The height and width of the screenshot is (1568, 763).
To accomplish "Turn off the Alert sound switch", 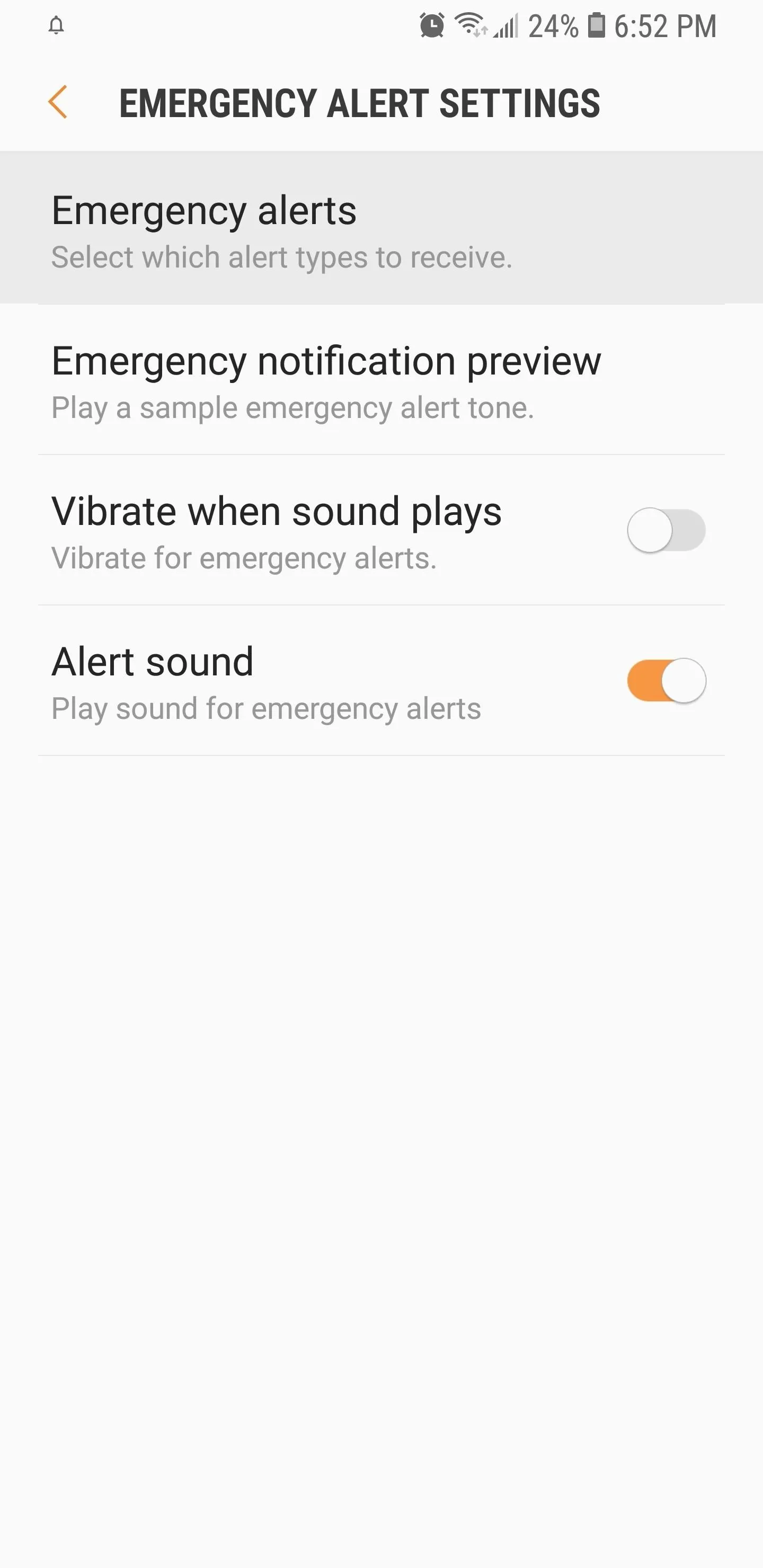I will [666, 681].
